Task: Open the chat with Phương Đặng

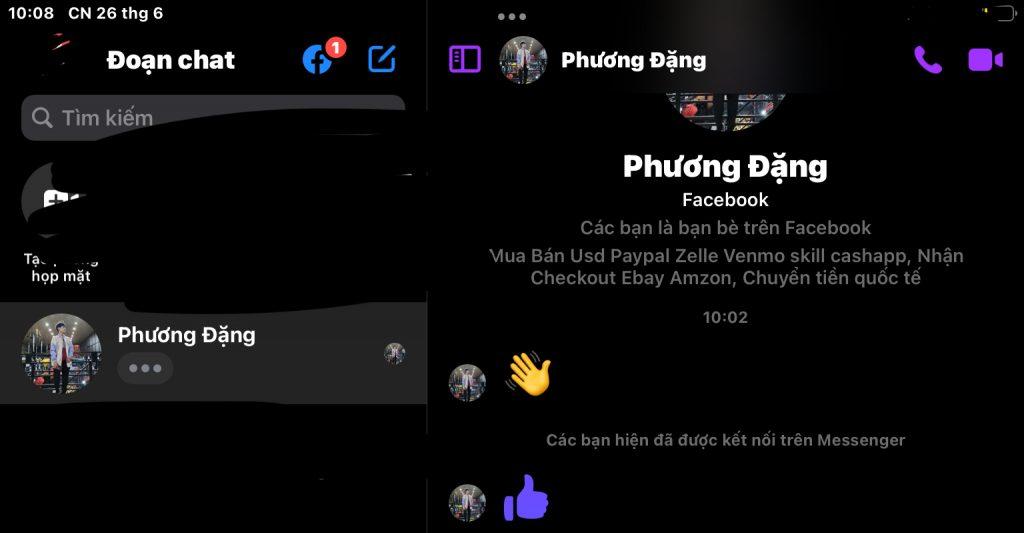Action: [x=212, y=354]
